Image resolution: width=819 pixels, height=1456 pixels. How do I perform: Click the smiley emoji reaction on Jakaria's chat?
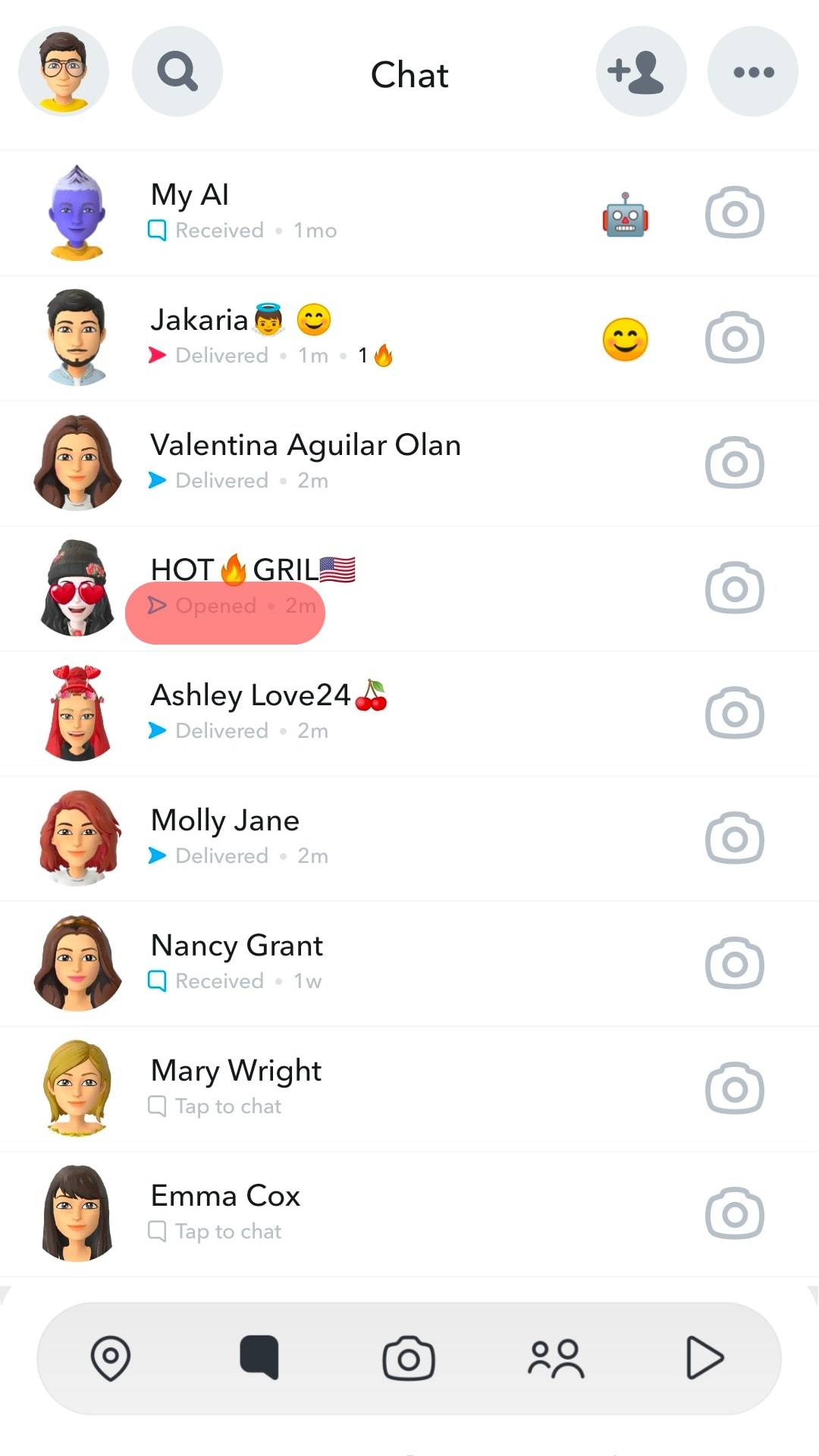tap(624, 339)
